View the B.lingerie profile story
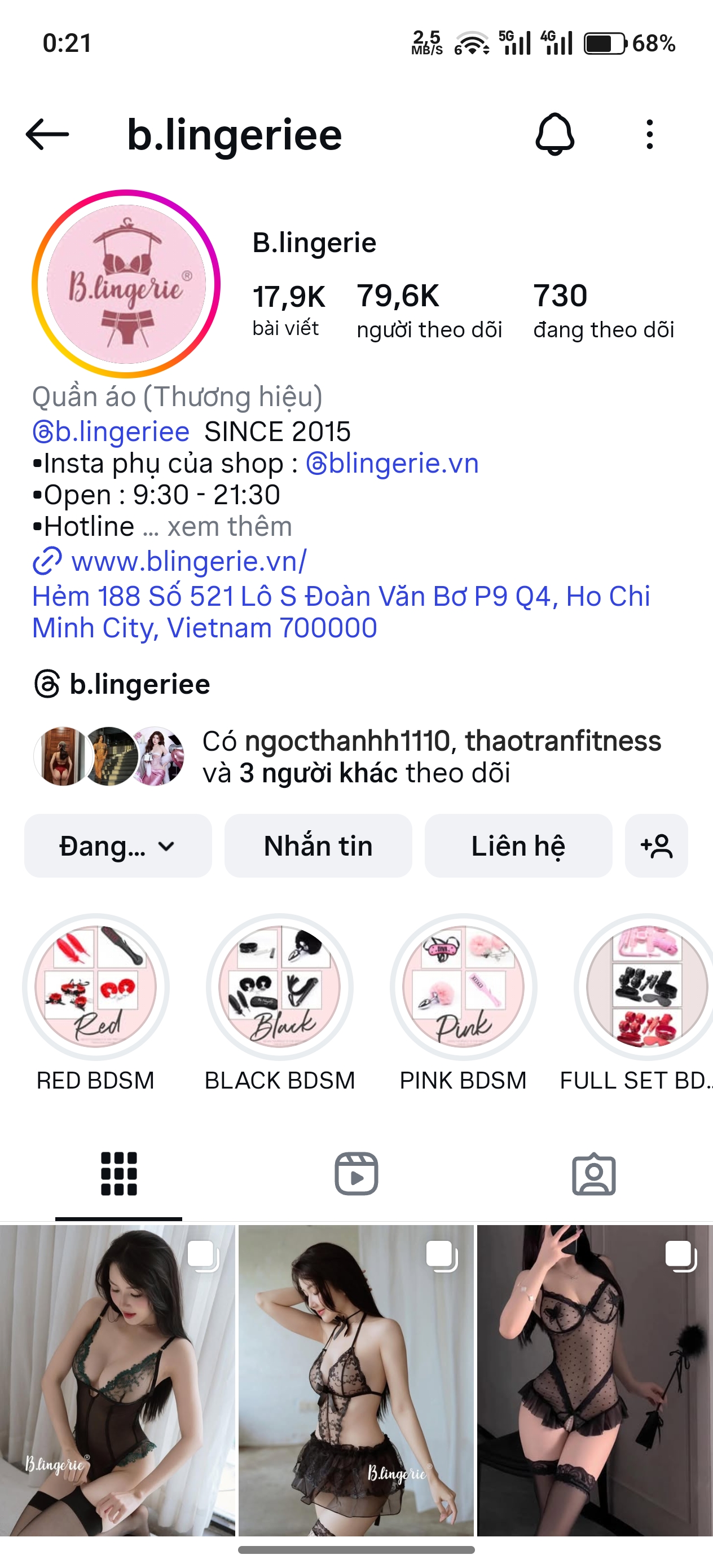The width and height of the screenshot is (713, 1568). [x=126, y=284]
